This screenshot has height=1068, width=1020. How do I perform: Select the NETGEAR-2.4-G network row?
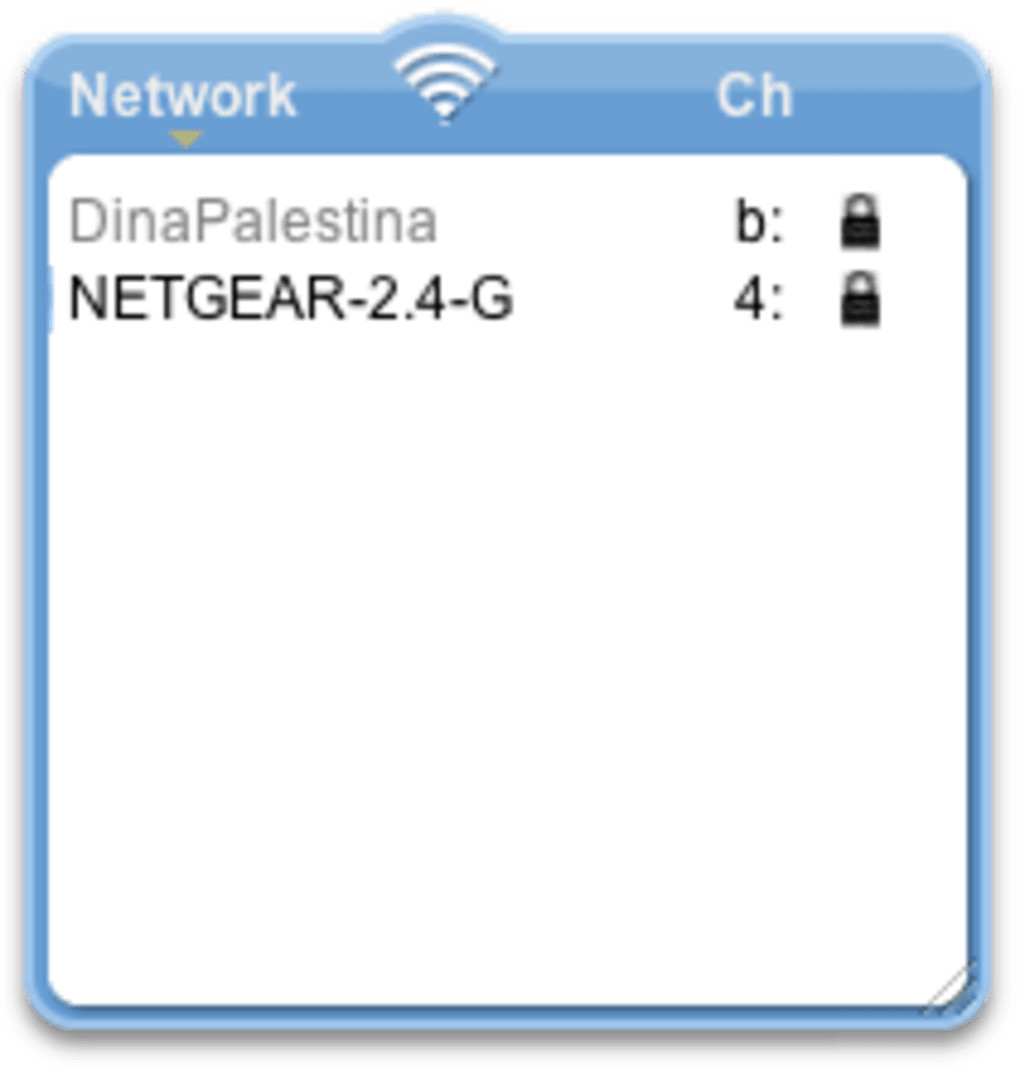point(290,299)
